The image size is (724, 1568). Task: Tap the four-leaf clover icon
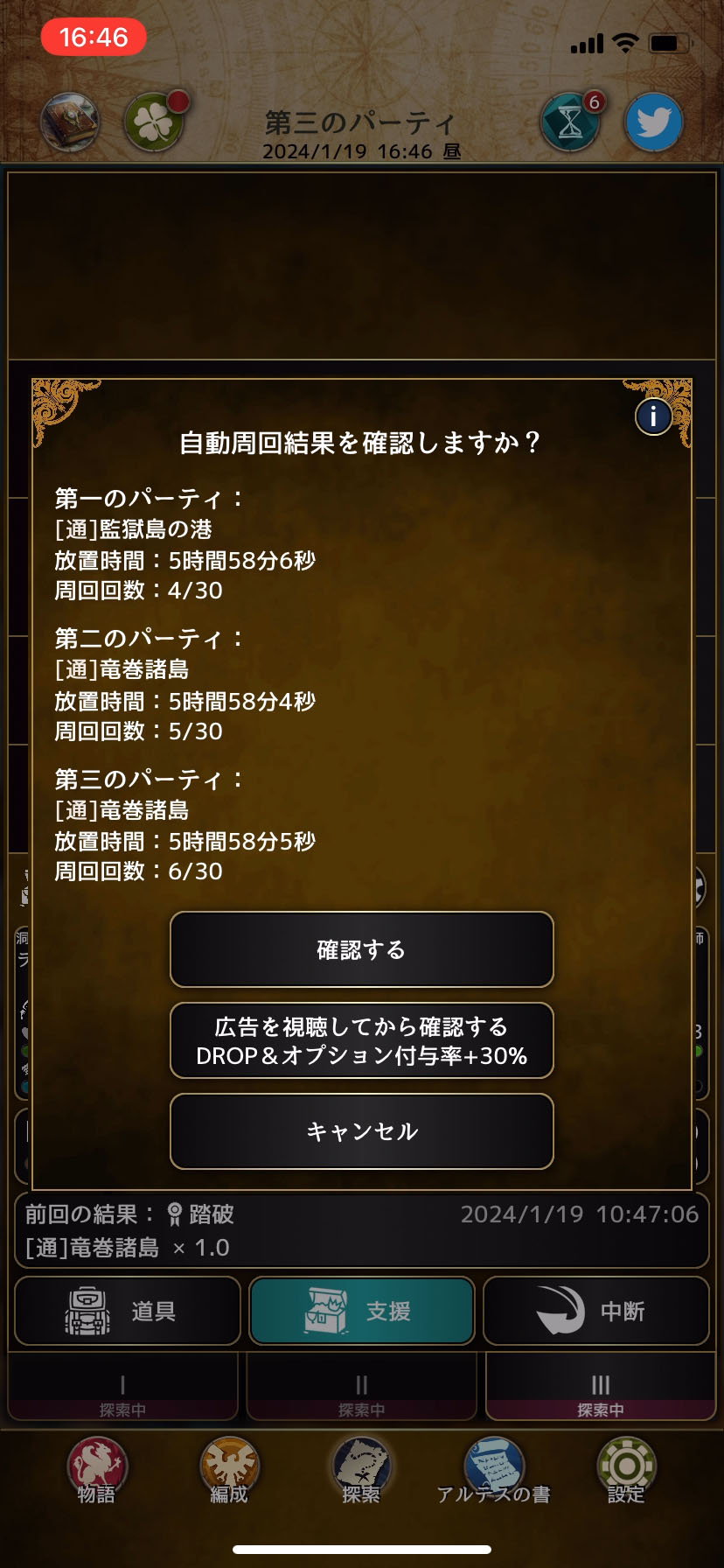[154, 122]
